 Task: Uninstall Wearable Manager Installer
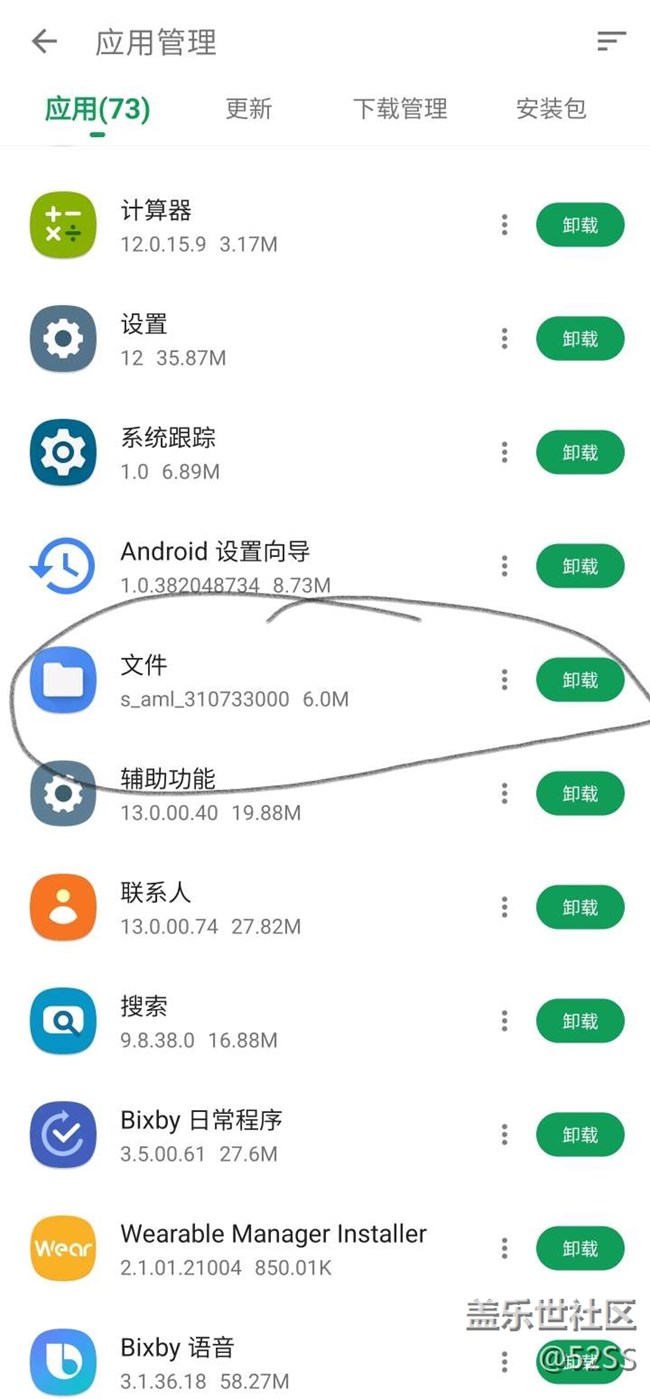(580, 1249)
